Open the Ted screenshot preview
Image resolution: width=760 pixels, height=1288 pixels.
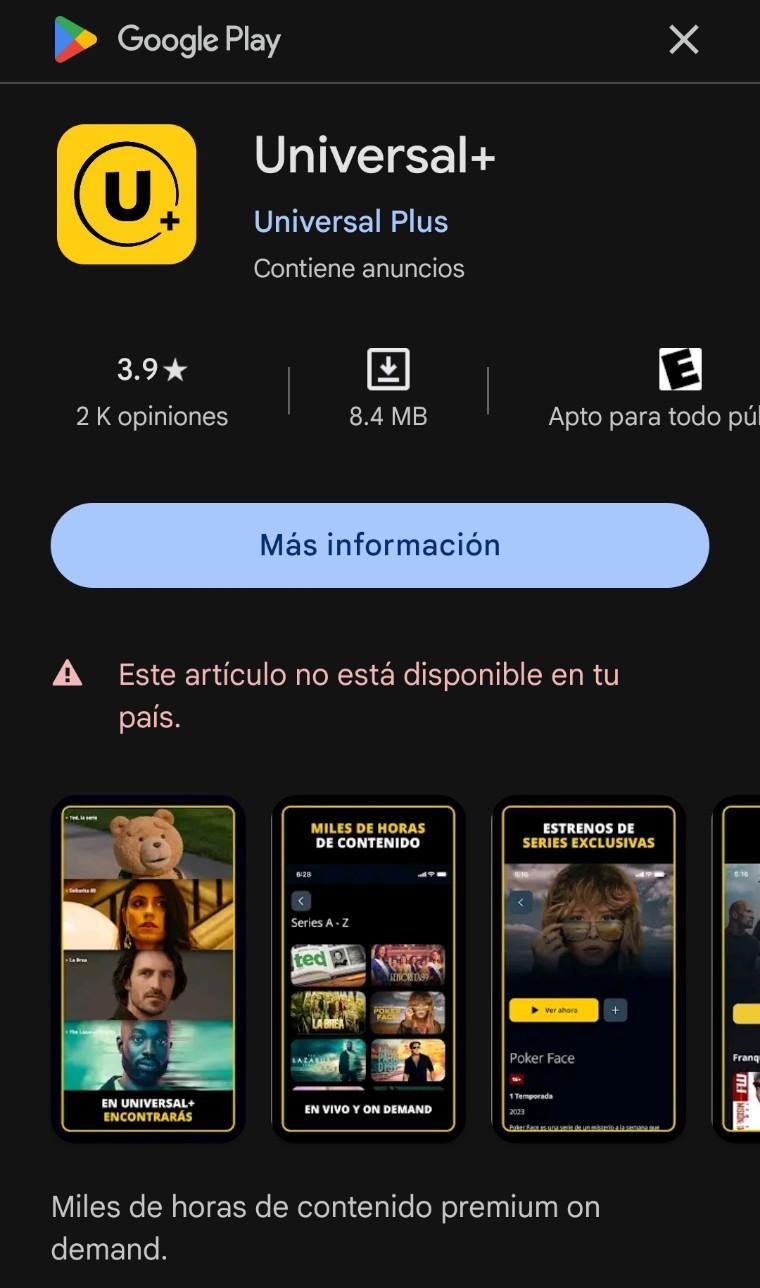[148, 969]
